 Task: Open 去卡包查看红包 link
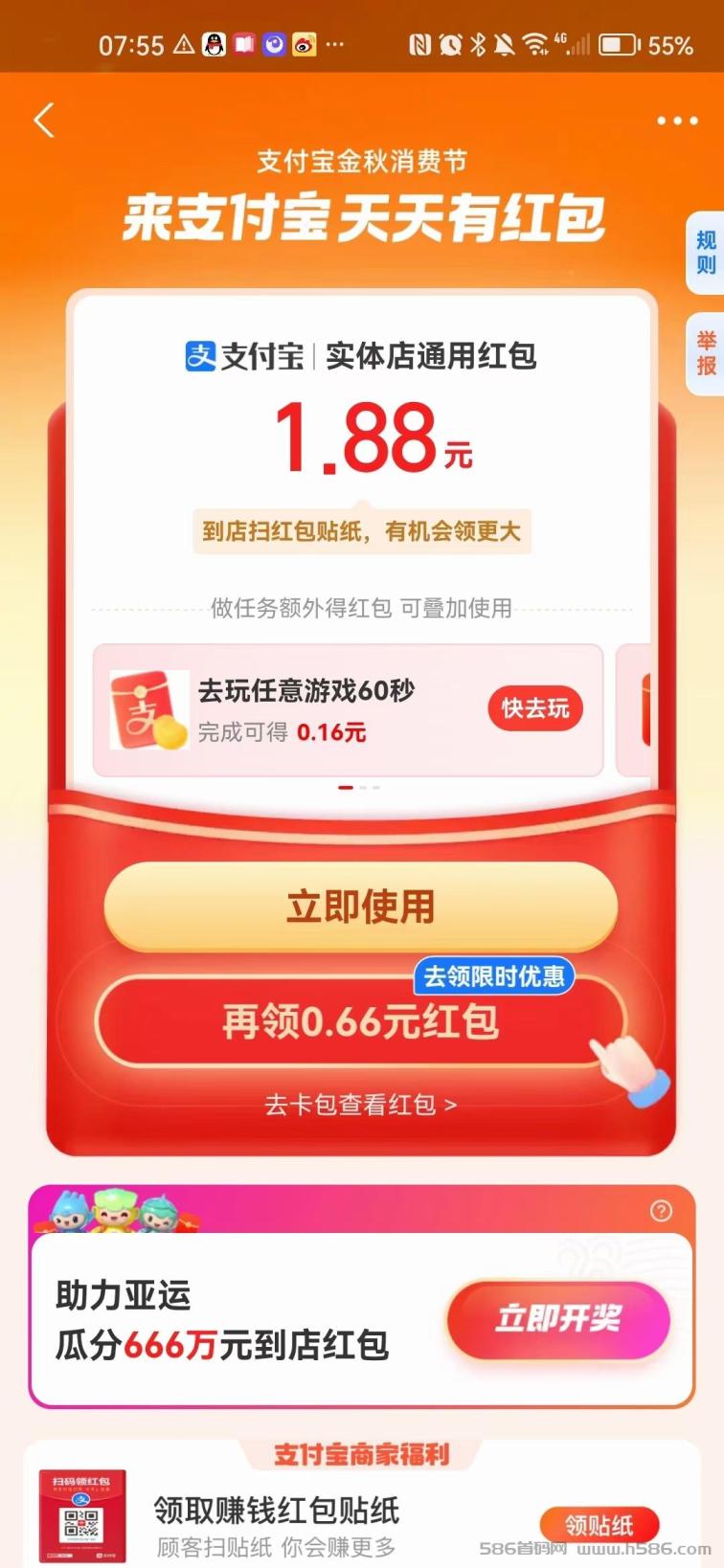point(360,1105)
